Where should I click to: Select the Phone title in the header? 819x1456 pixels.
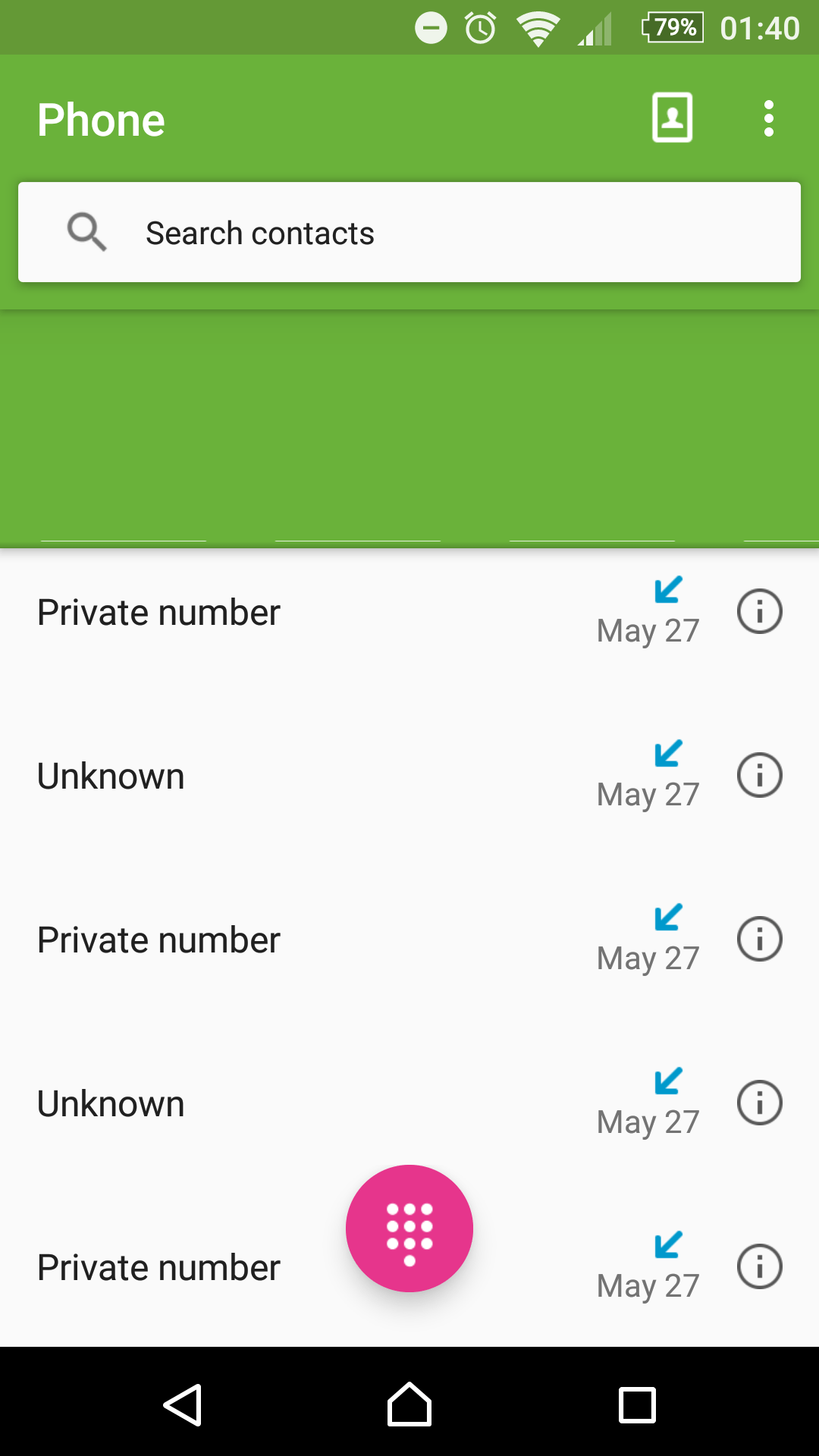tap(101, 118)
